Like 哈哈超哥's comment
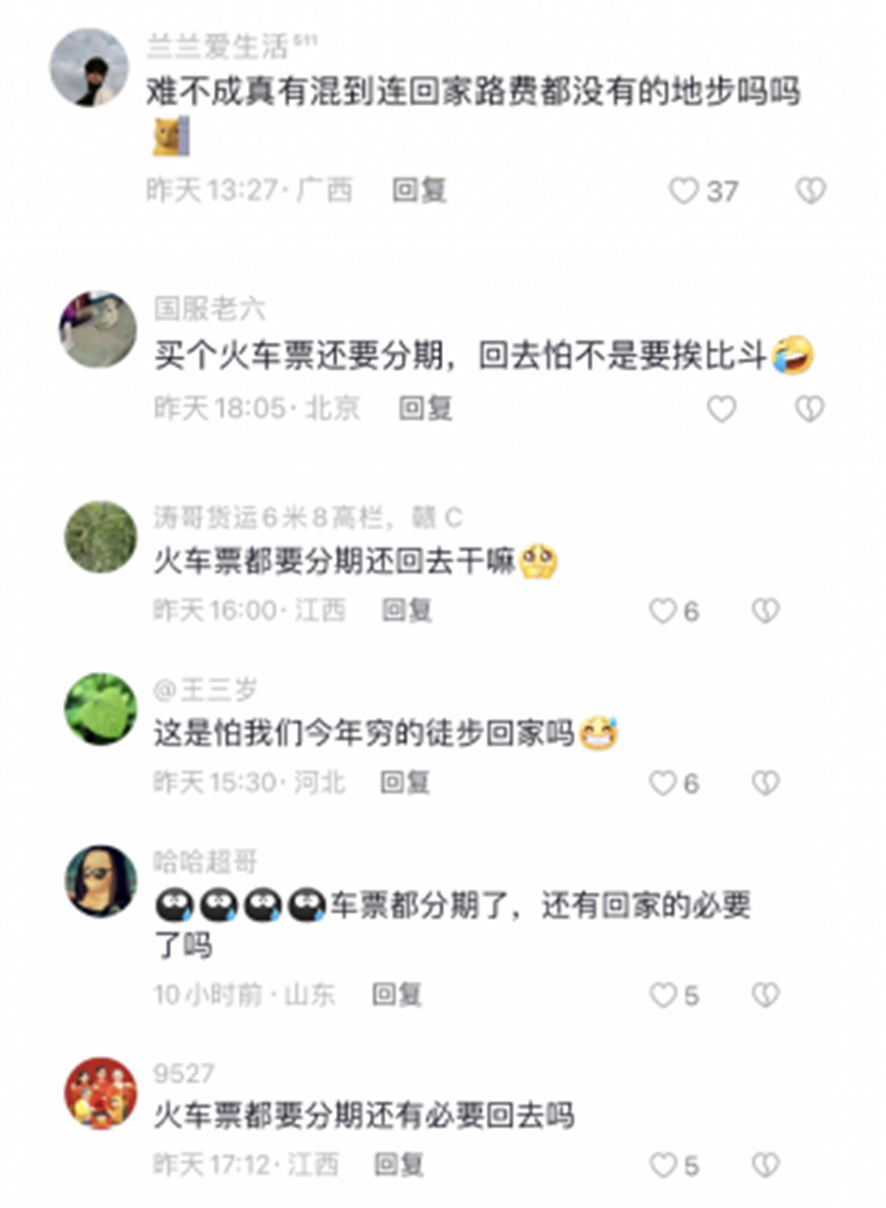Screen dimensions: 886x1208 pyautogui.click(x=663, y=994)
